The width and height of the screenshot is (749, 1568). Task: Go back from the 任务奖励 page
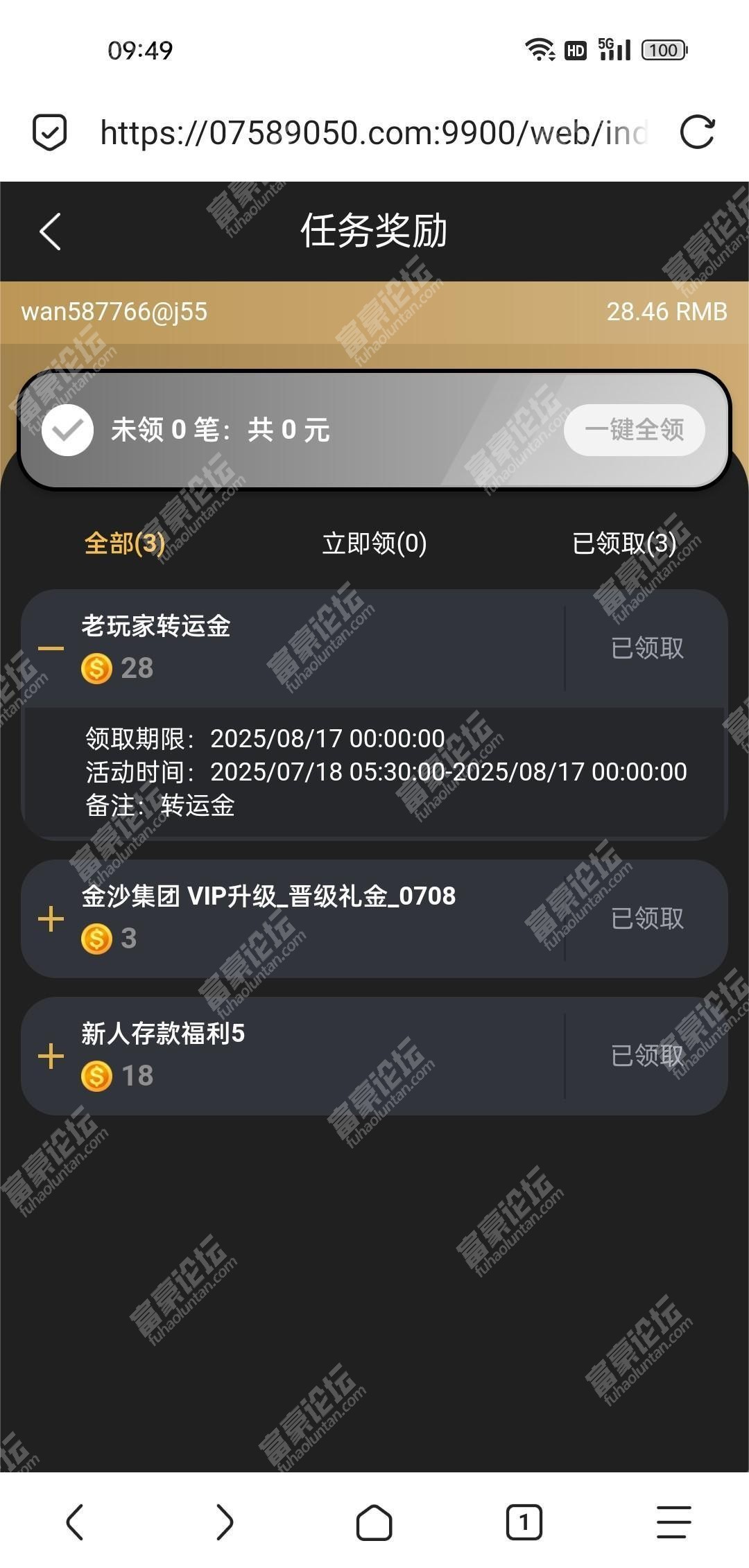coord(51,232)
